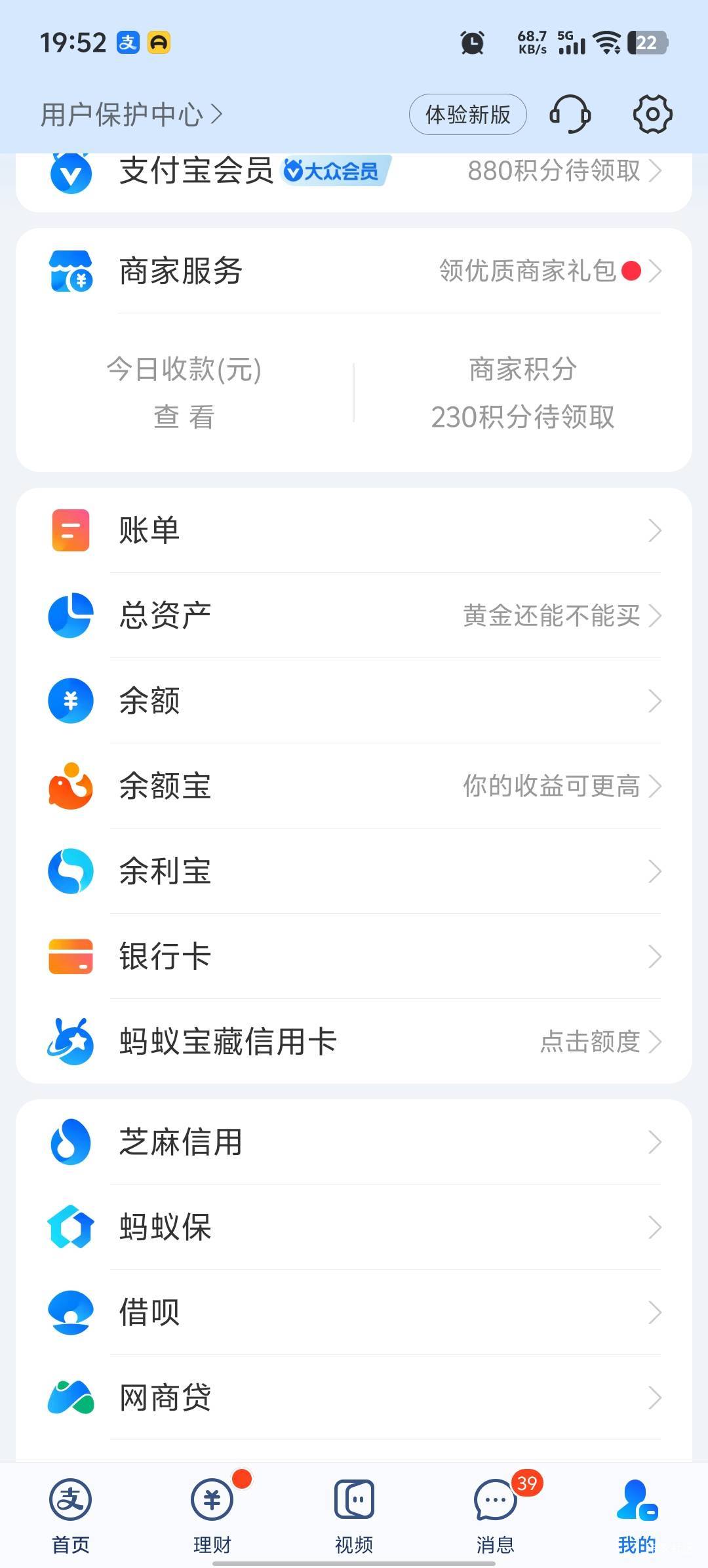Viewport: 708px width, 1568px height.
Task: Contact customer service via headset icon
Action: pyautogui.click(x=570, y=114)
